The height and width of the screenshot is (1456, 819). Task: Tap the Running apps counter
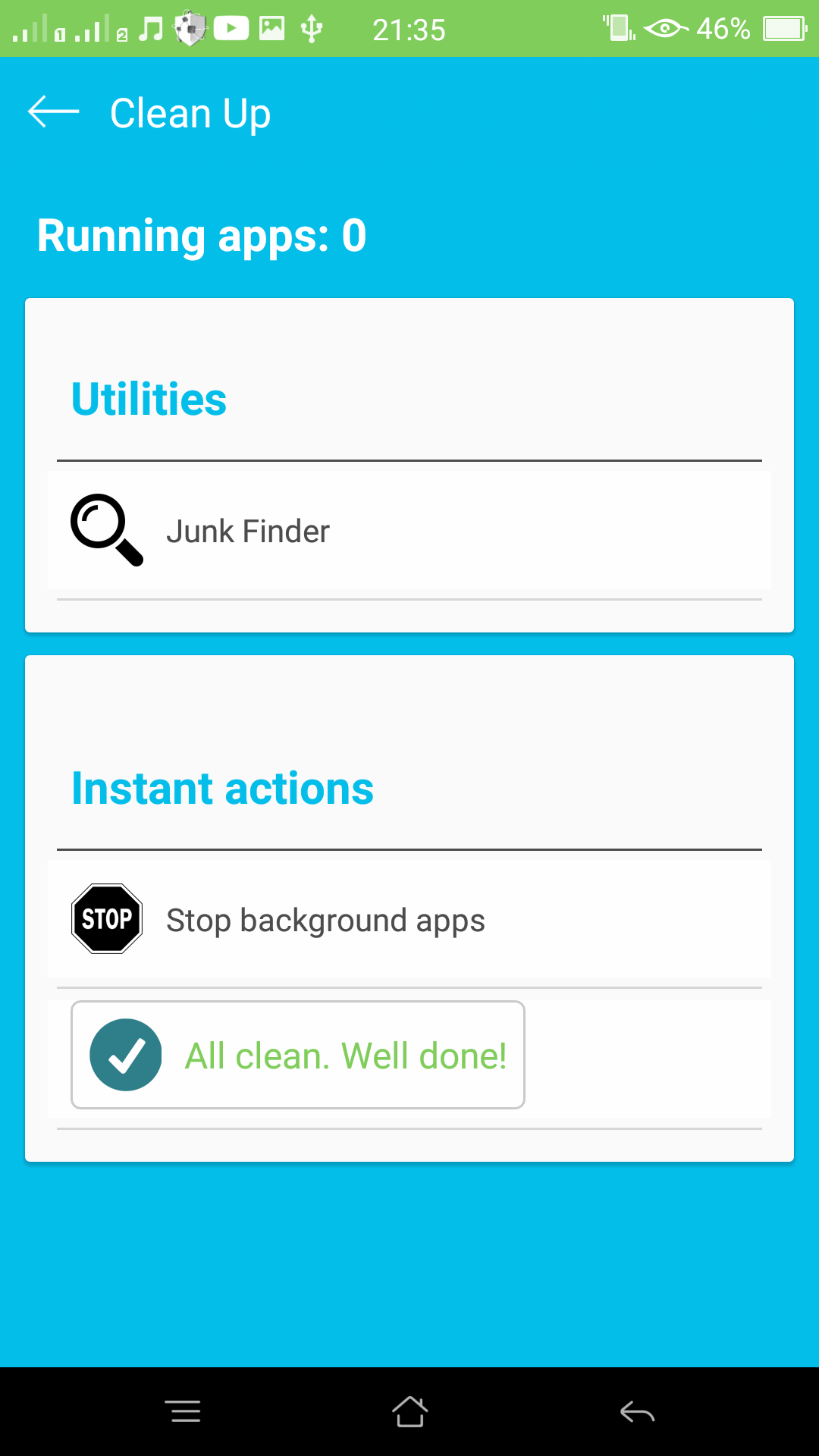point(202,235)
